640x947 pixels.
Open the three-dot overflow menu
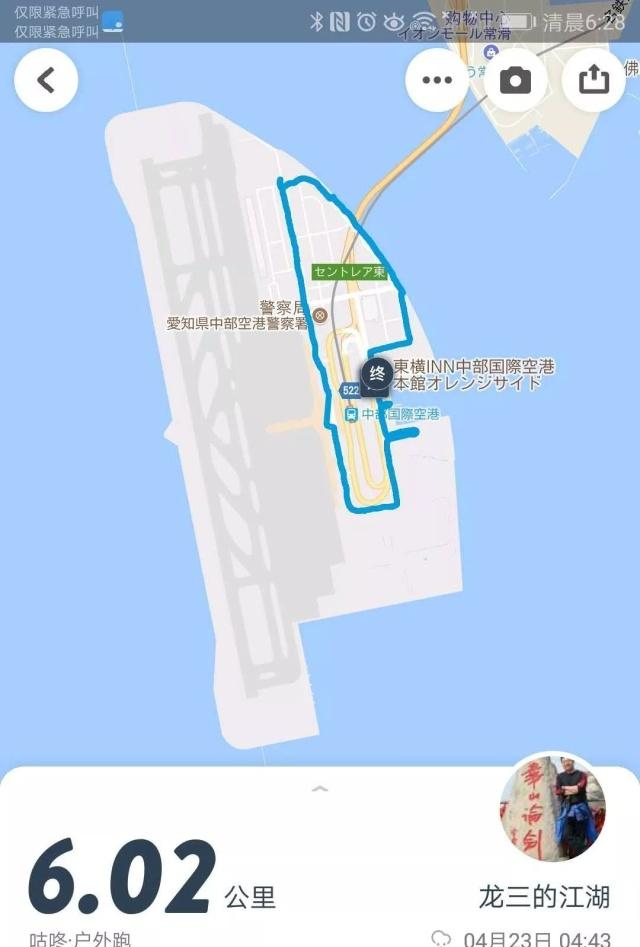click(x=437, y=80)
